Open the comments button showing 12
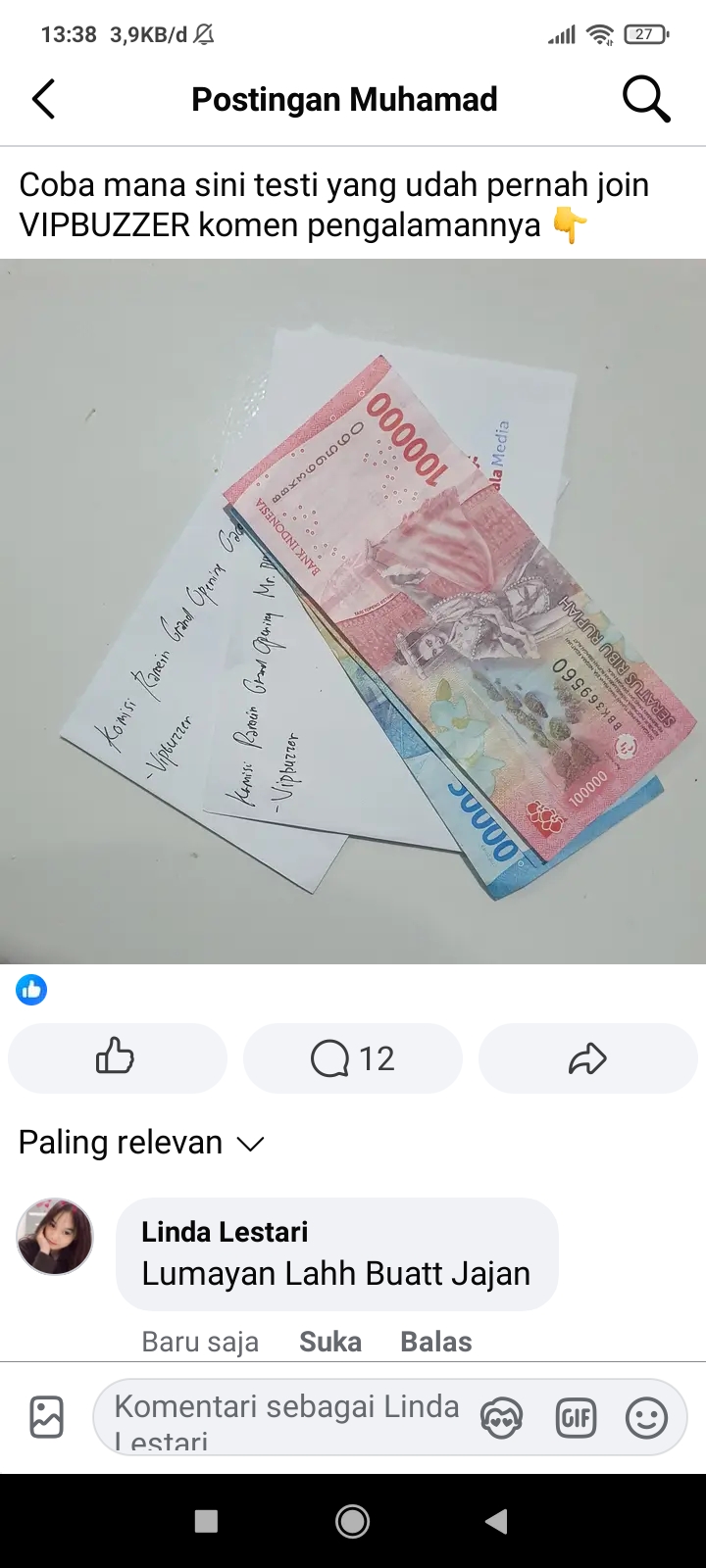The width and height of the screenshot is (706, 1568). pos(352,1057)
